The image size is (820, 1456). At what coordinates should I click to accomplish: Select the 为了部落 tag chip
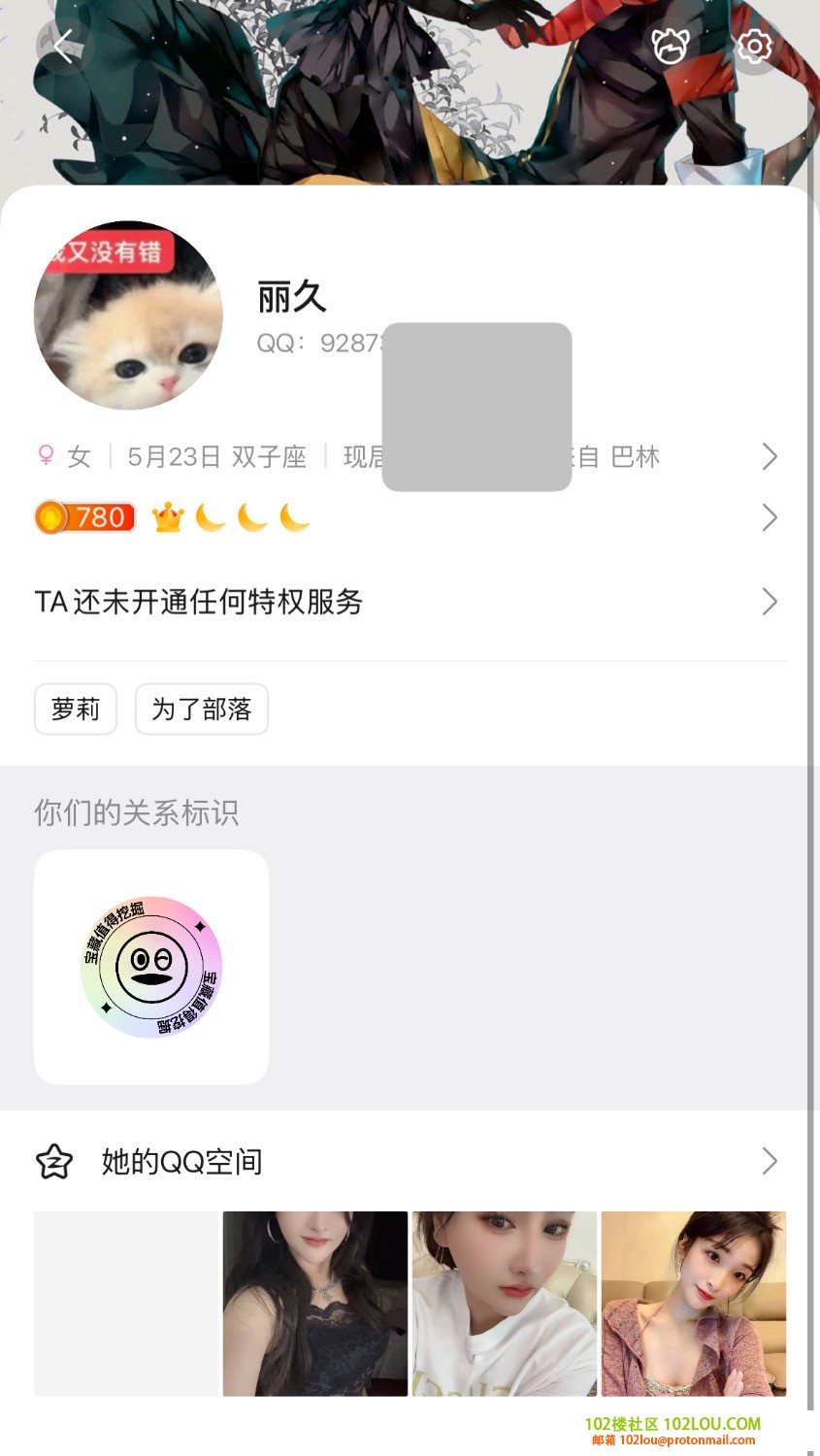201,709
